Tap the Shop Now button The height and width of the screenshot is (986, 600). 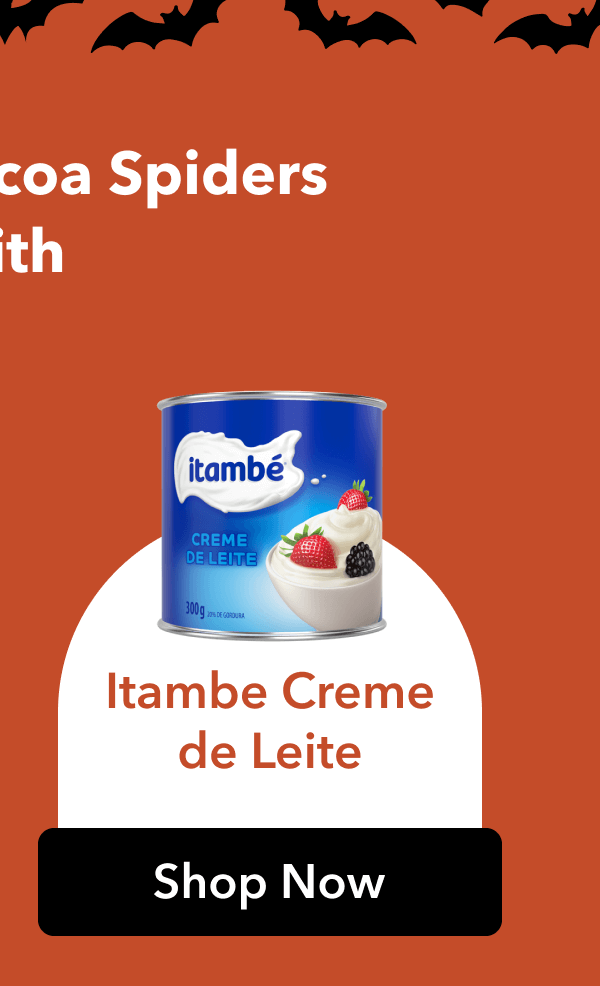coord(270,882)
